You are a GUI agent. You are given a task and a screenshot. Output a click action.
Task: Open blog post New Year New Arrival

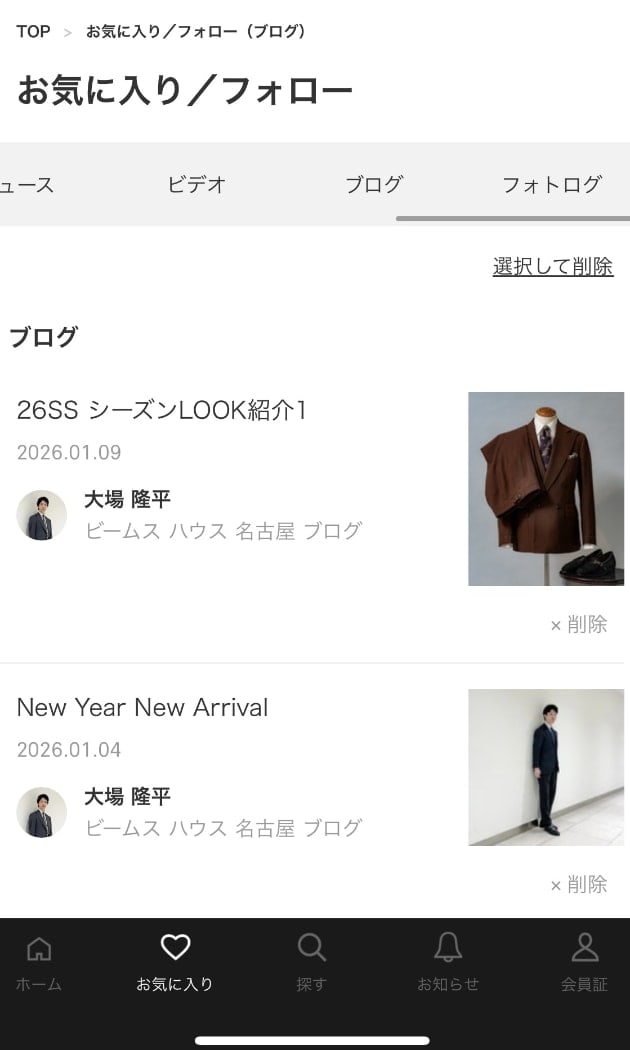click(142, 707)
